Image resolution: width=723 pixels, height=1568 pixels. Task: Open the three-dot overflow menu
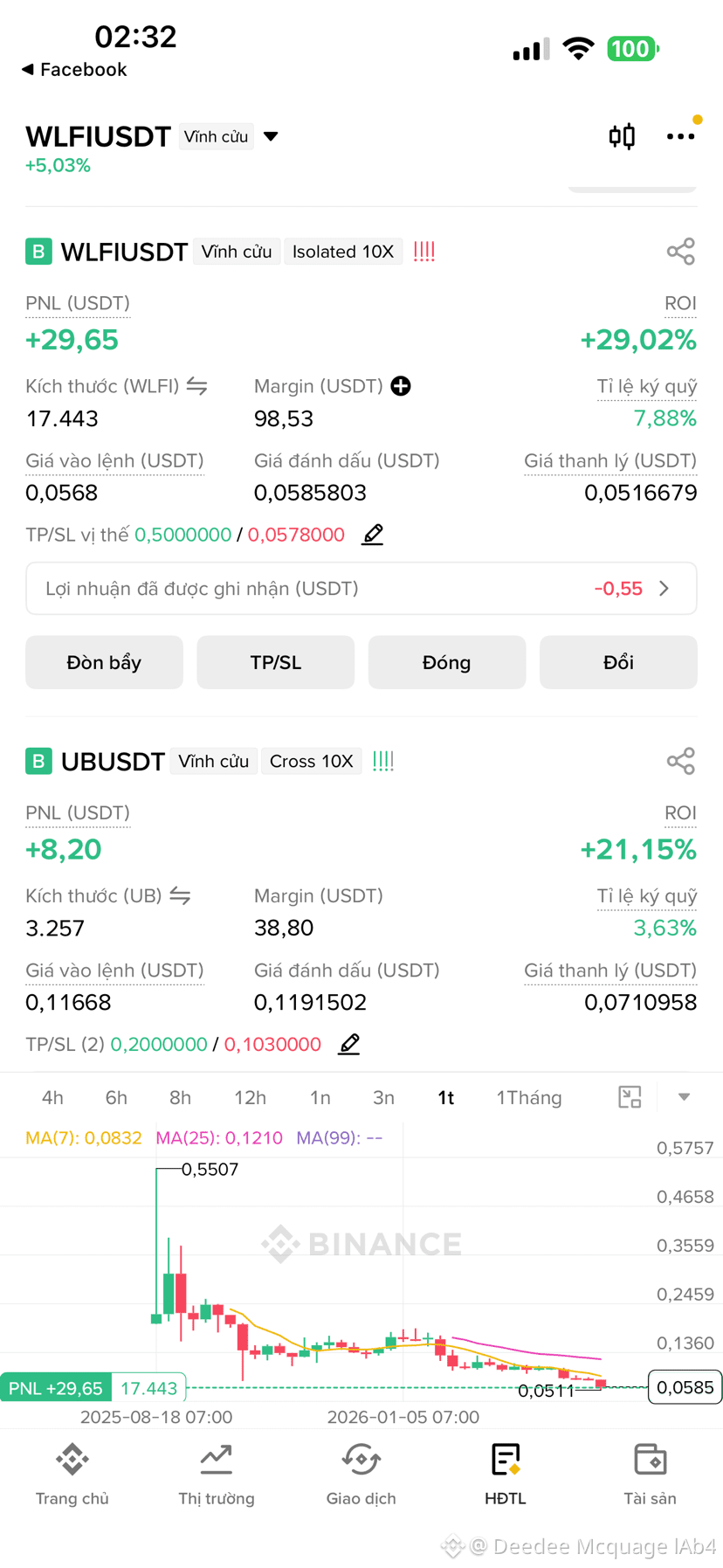680,136
